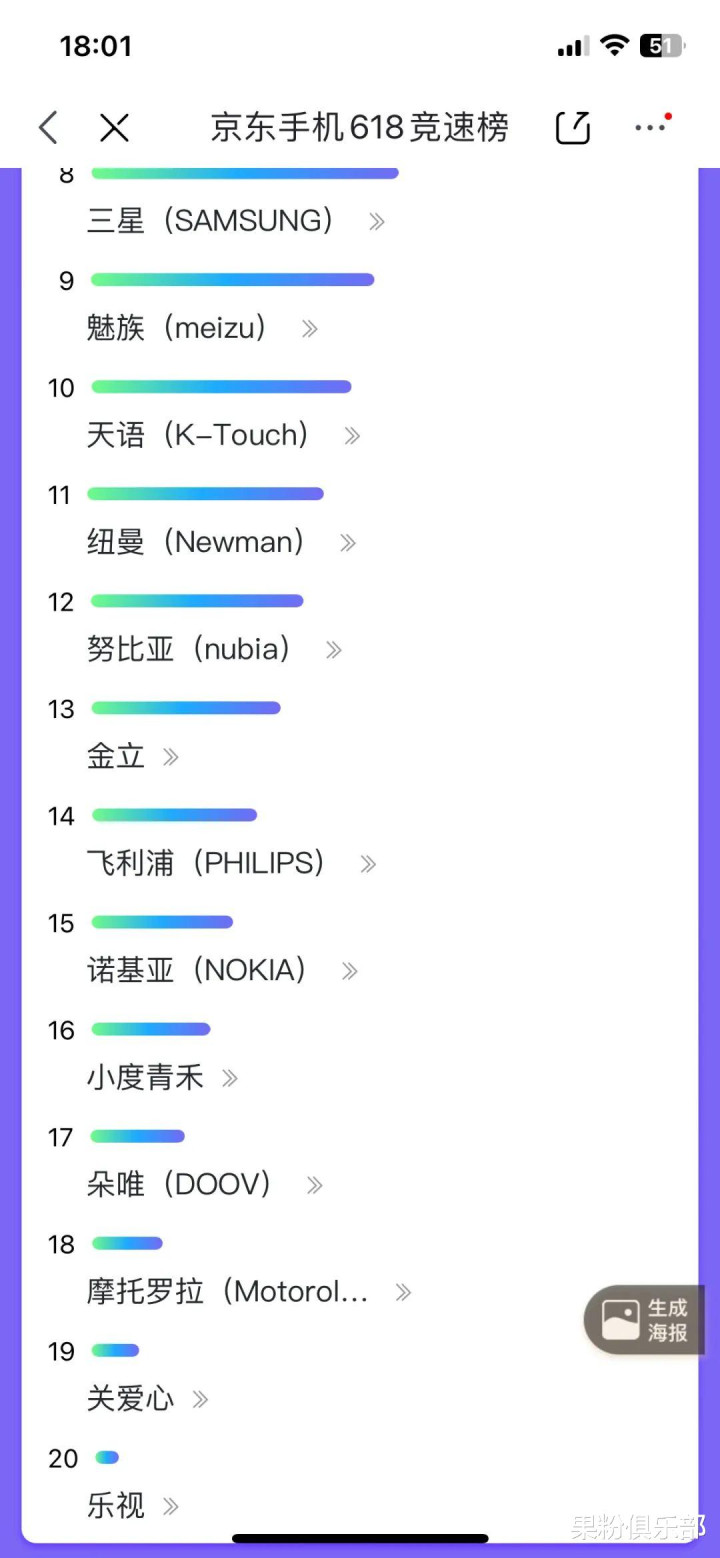Open the 关爱心 brand entry
Viewport: 720px width, 1558px height.
pos(148,1398)
